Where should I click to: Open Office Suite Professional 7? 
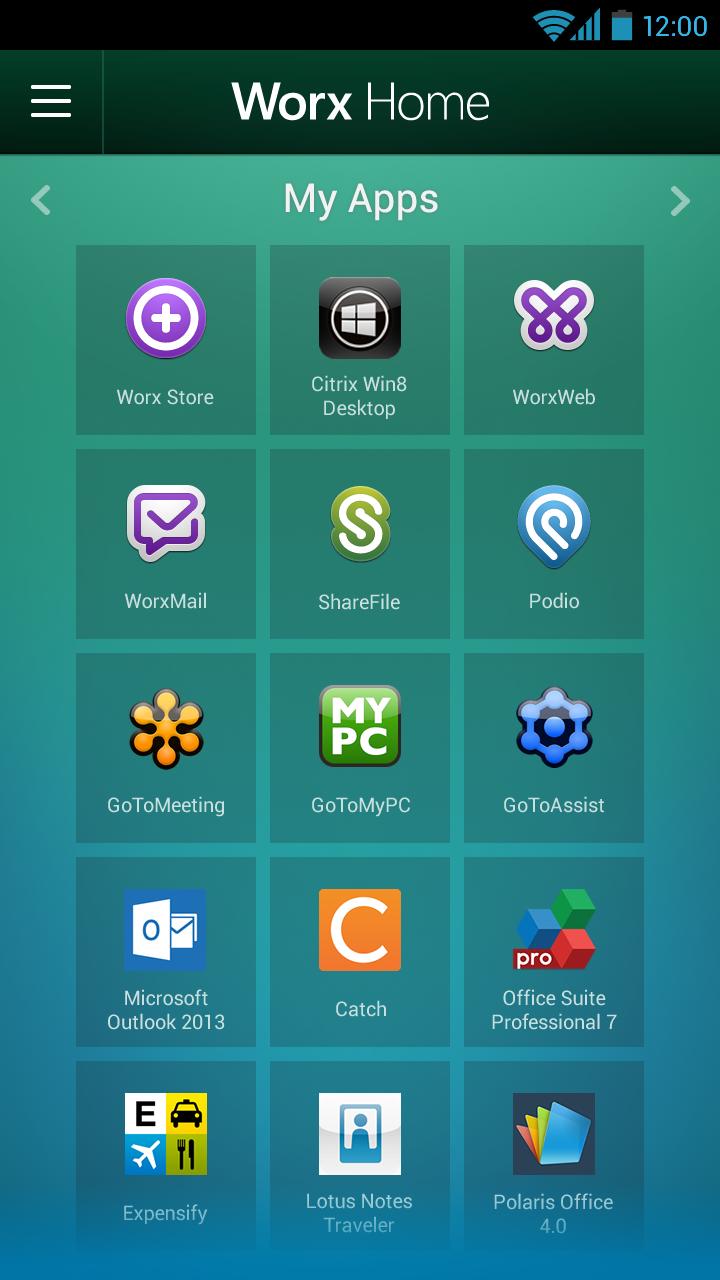click(x=554, y=952)
